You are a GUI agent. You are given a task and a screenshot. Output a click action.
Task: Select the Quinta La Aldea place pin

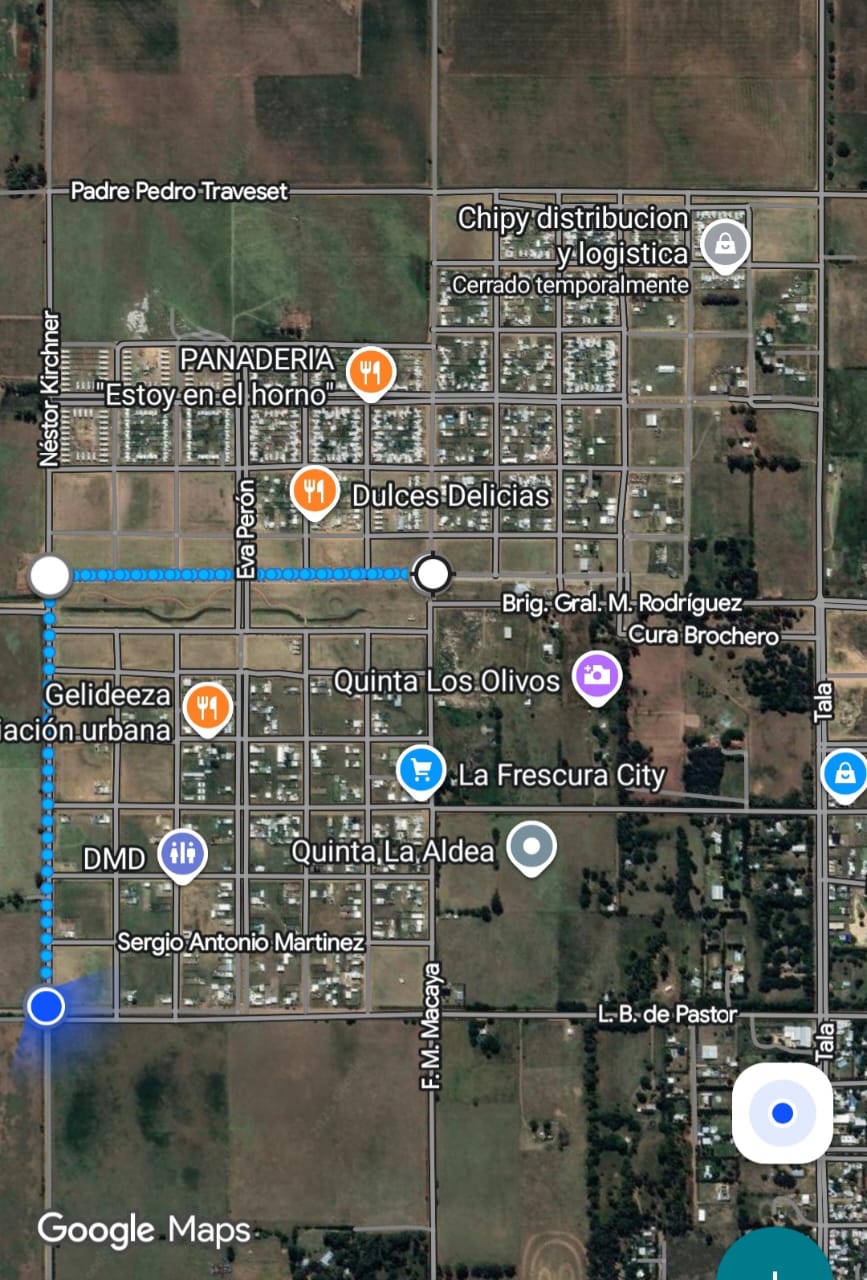(x=531, y=846)
